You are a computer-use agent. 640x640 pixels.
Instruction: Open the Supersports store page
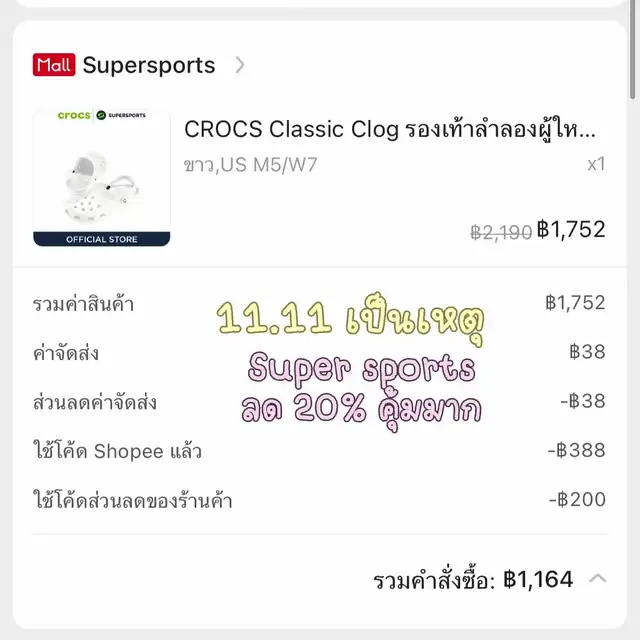click(148, 66)
